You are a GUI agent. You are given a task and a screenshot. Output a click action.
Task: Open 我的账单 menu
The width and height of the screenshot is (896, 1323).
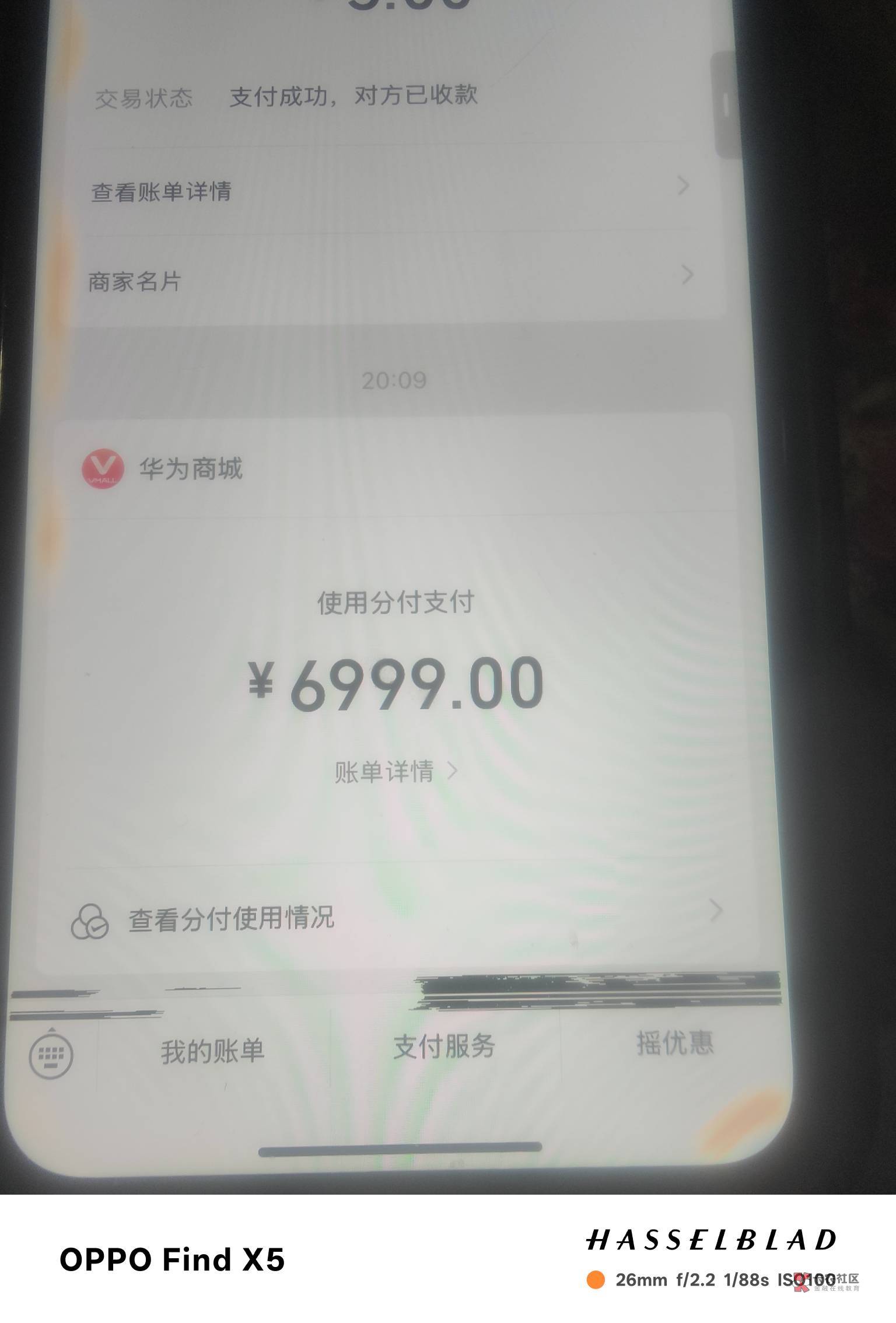[213, 1051]
